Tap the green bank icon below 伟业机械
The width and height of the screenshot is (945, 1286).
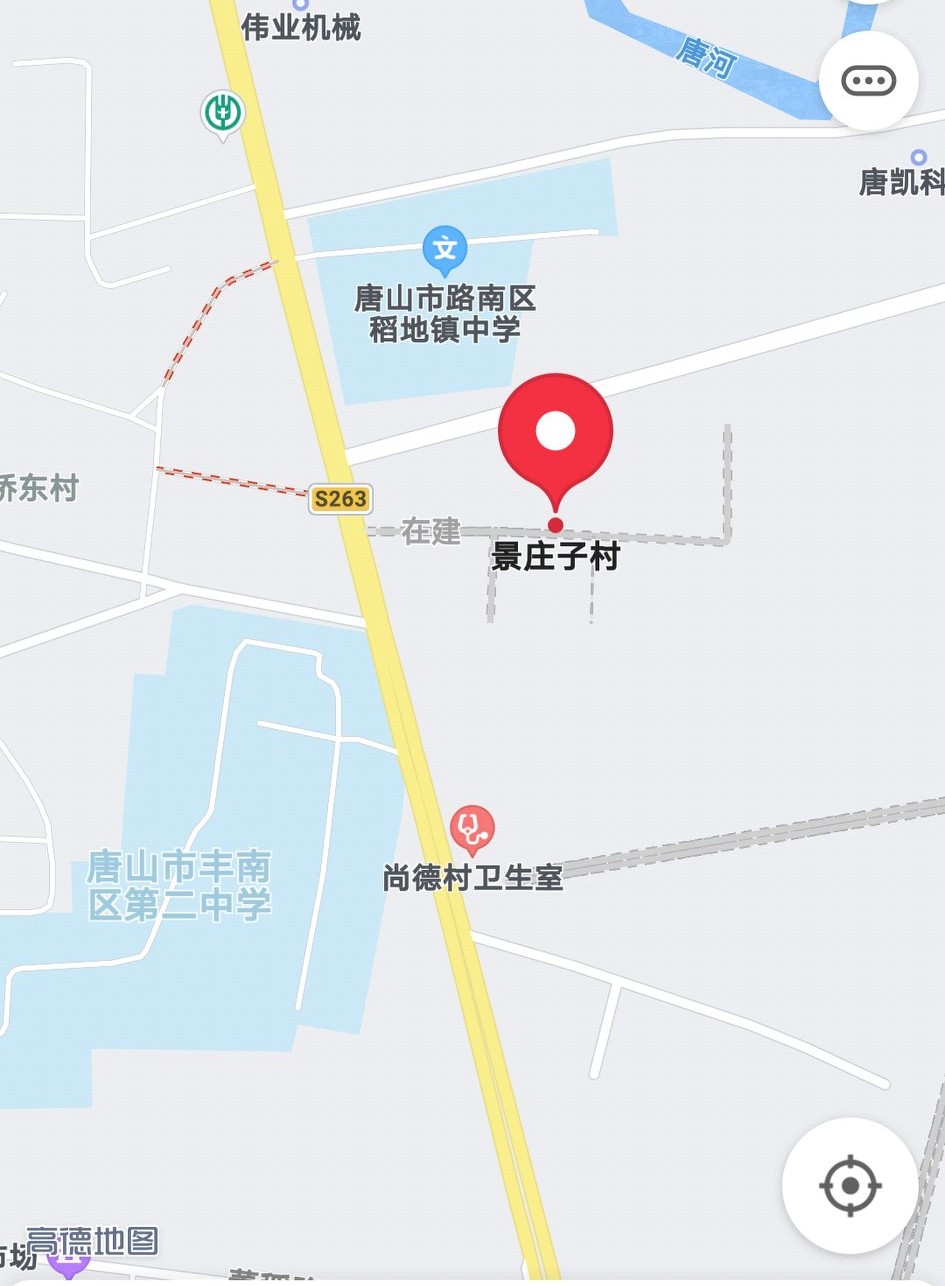point(221,111)
